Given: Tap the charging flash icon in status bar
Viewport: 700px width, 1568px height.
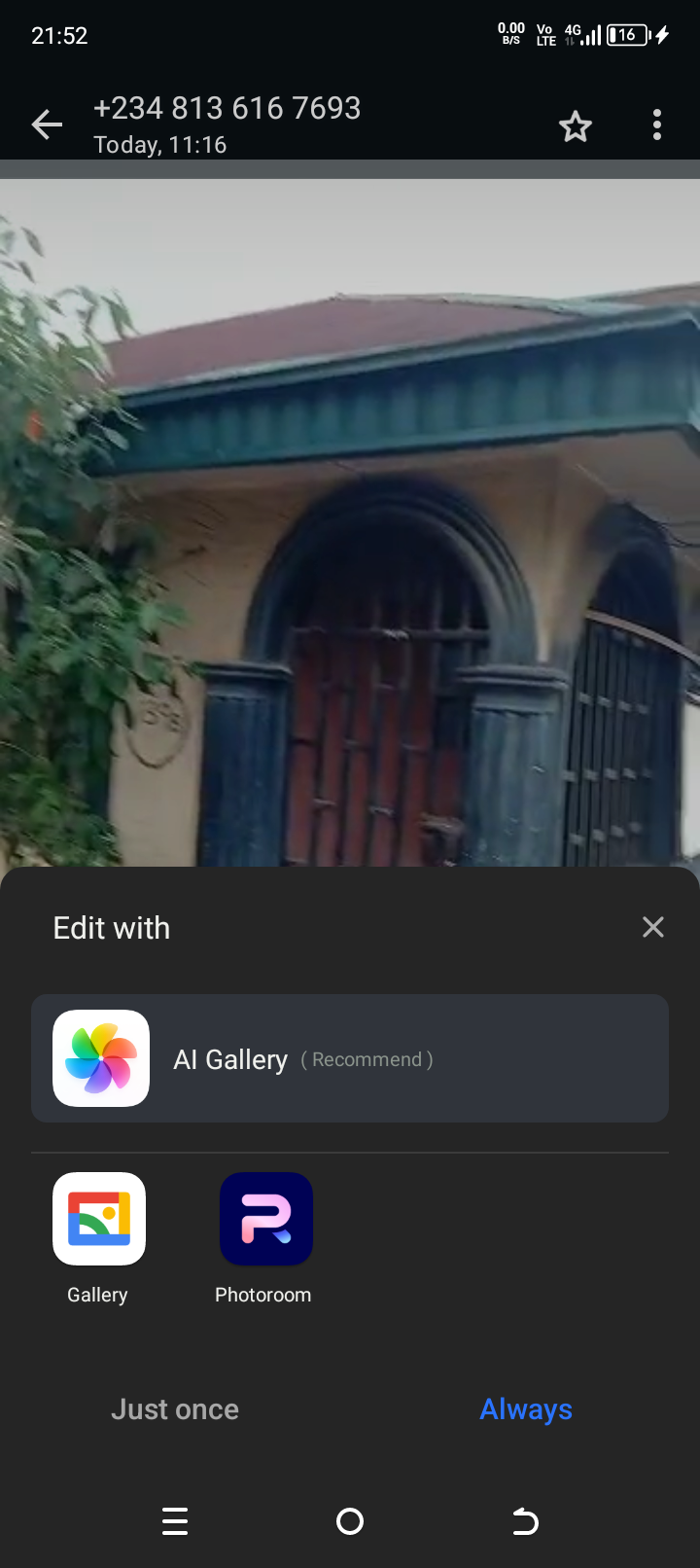Looking at the screenshot, I should 662,34.
